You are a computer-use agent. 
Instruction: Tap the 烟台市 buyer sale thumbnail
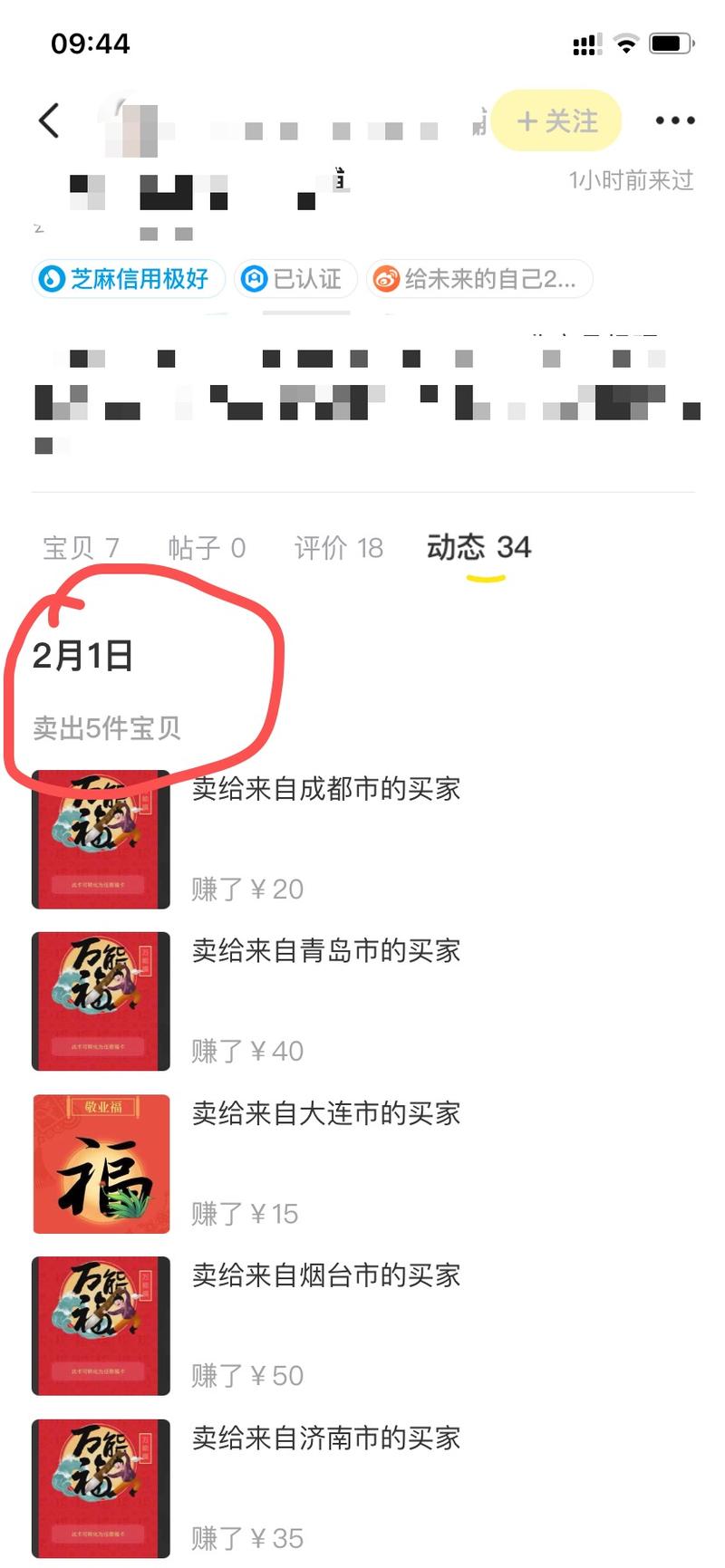click(100, 1326)
